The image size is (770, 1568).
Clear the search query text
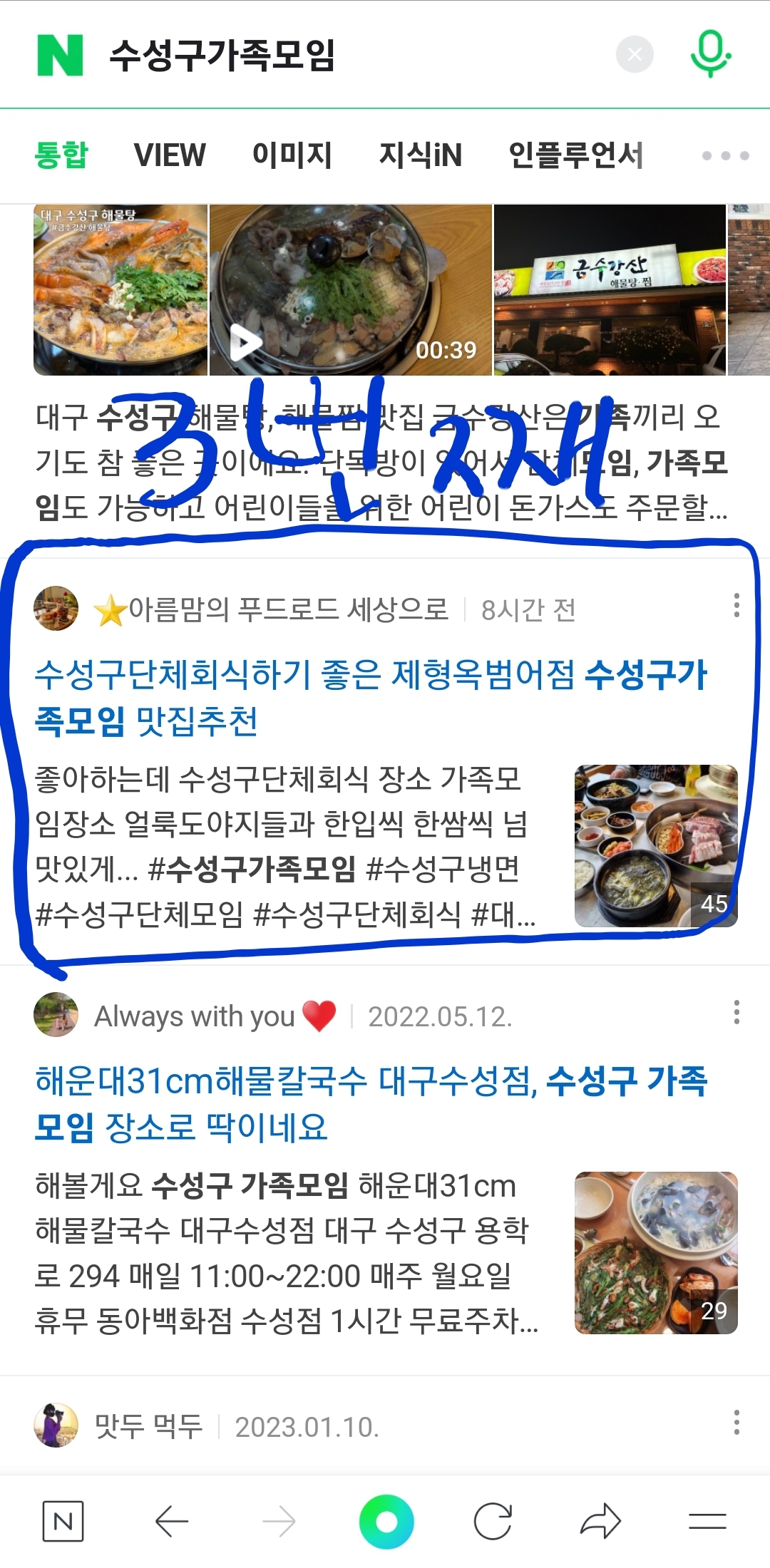pos(635,54)
